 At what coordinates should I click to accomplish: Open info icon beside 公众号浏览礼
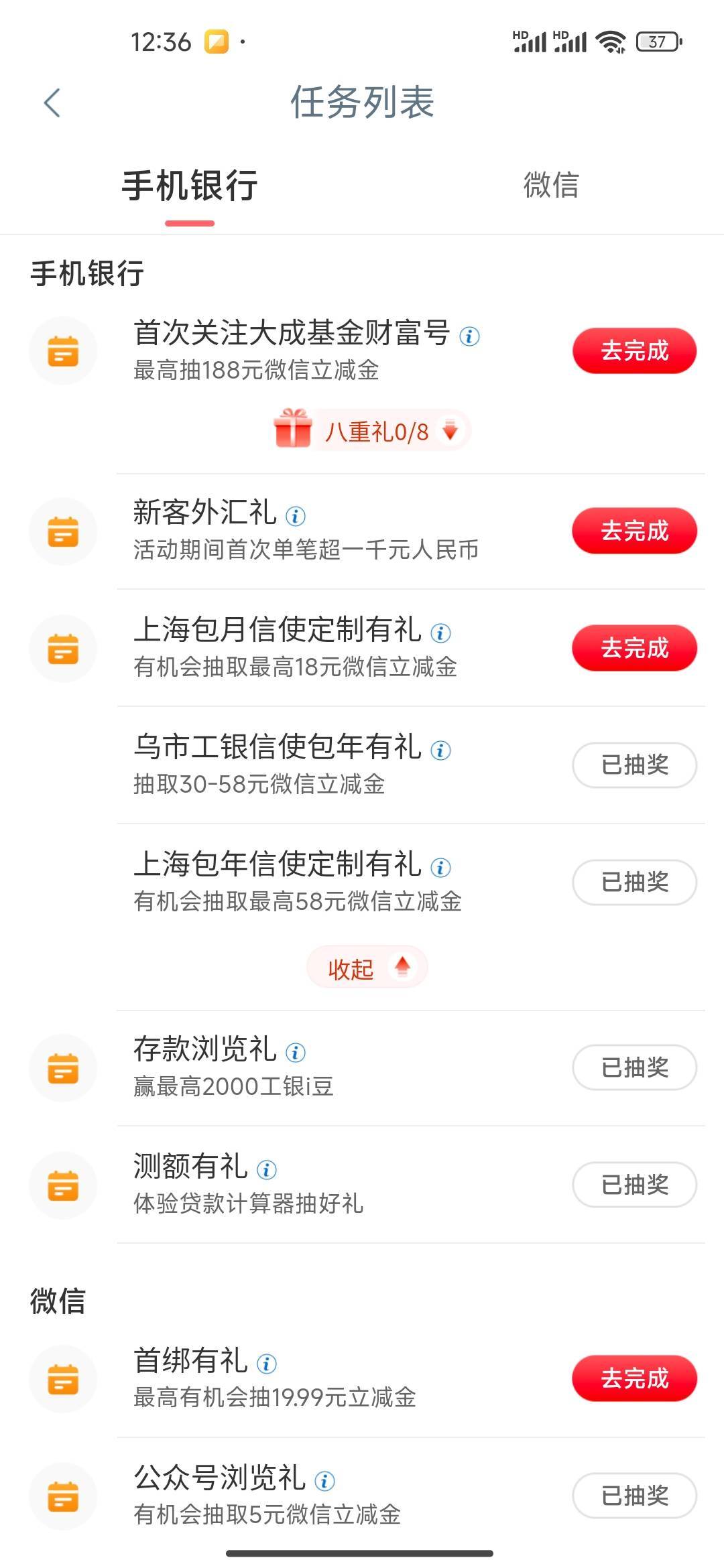point(324,1480)
